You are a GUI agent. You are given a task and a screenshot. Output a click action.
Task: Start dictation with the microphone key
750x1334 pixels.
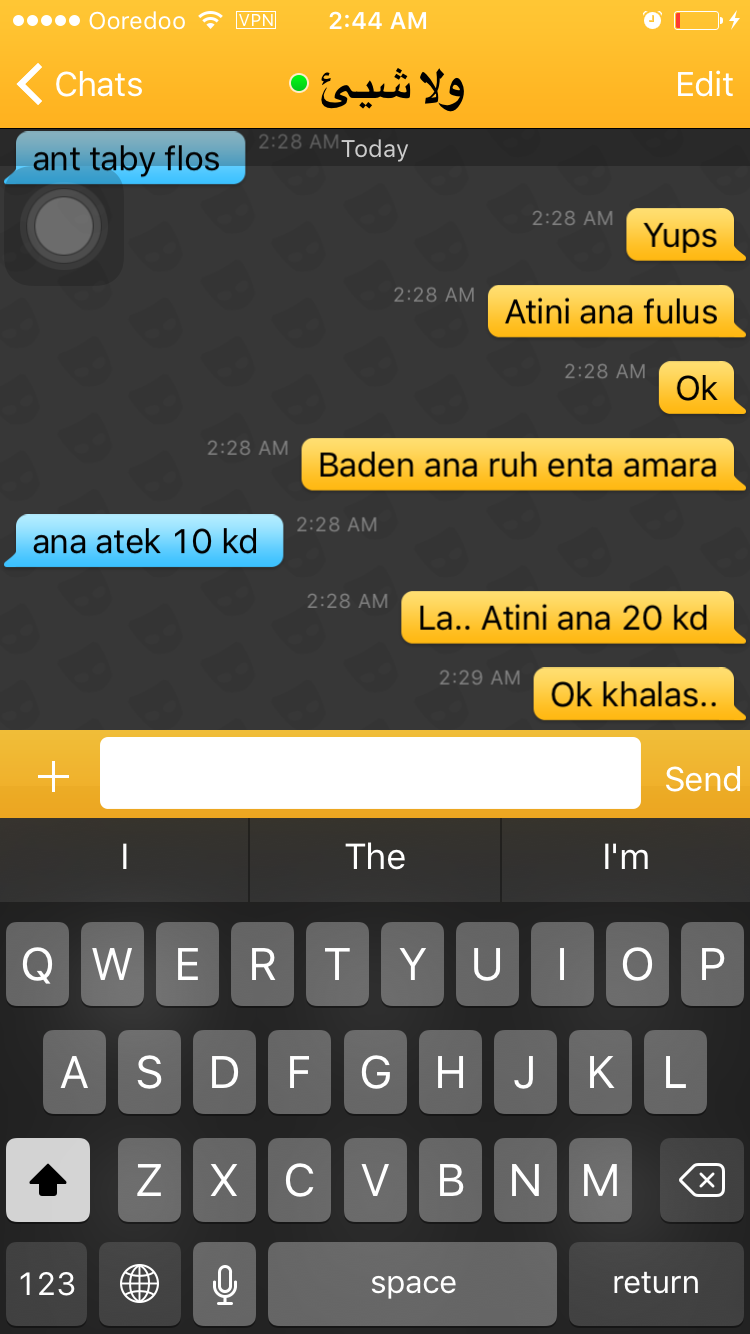point(225,1283)
